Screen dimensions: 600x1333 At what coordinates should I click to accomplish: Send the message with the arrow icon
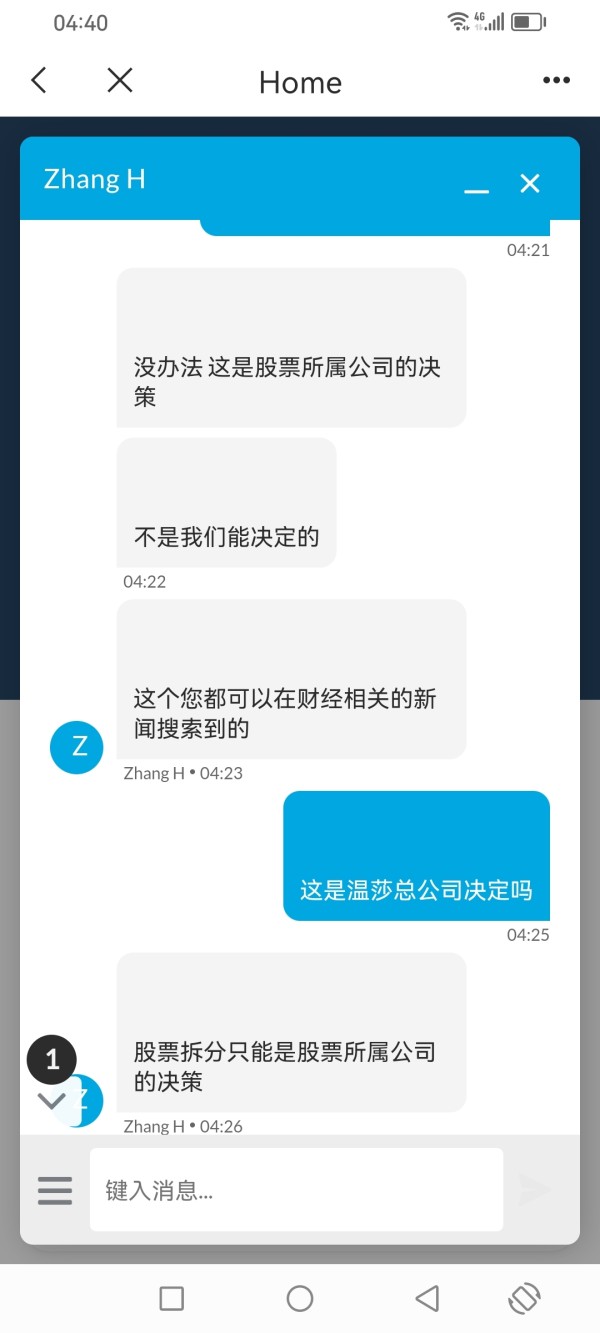534,1190
